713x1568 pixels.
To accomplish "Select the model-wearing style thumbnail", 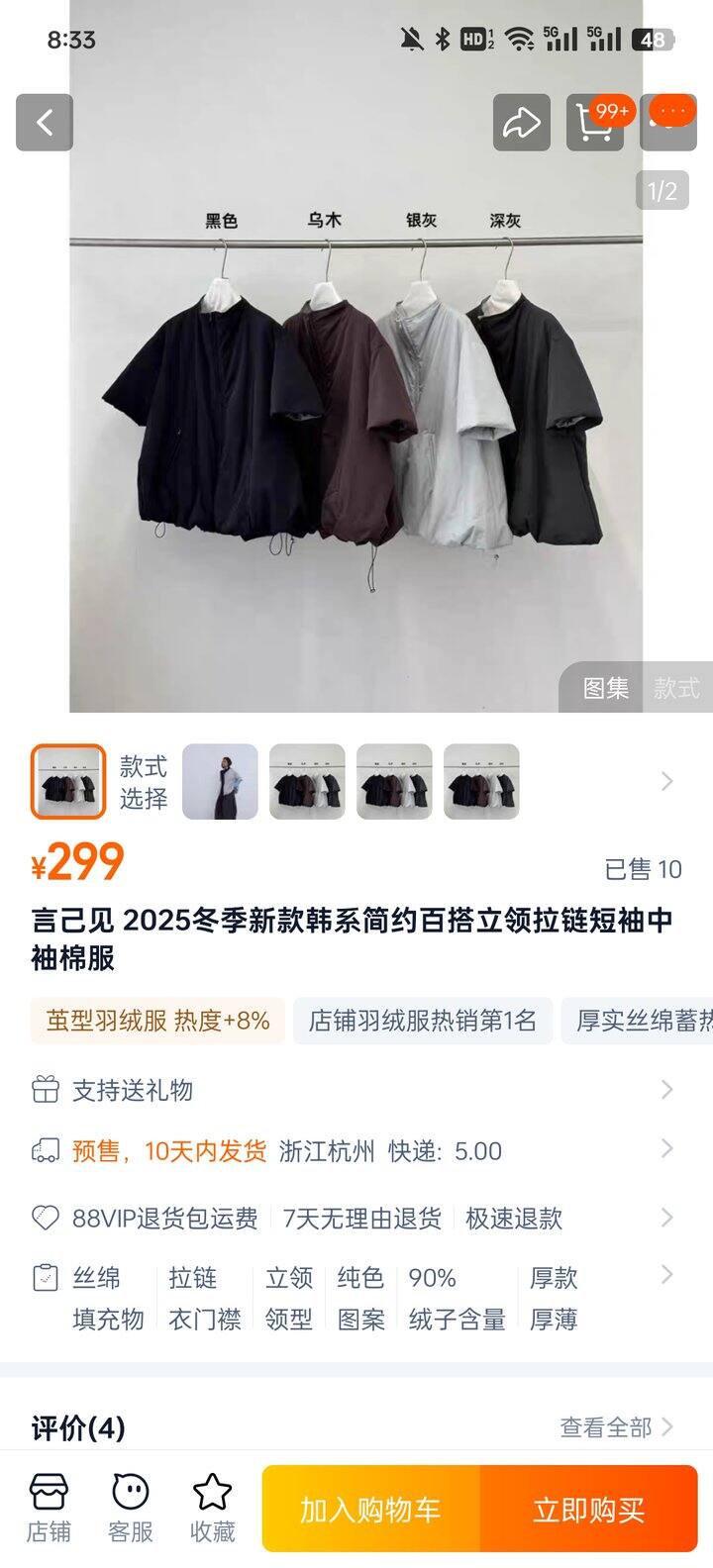I will [220, 782].
